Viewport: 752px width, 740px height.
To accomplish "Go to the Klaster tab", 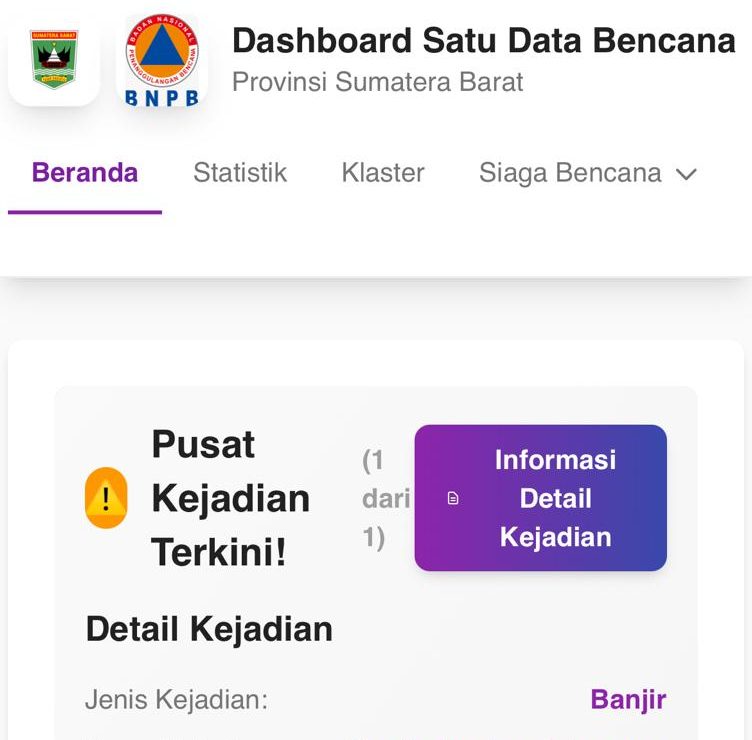I will (x=383, y=173).
